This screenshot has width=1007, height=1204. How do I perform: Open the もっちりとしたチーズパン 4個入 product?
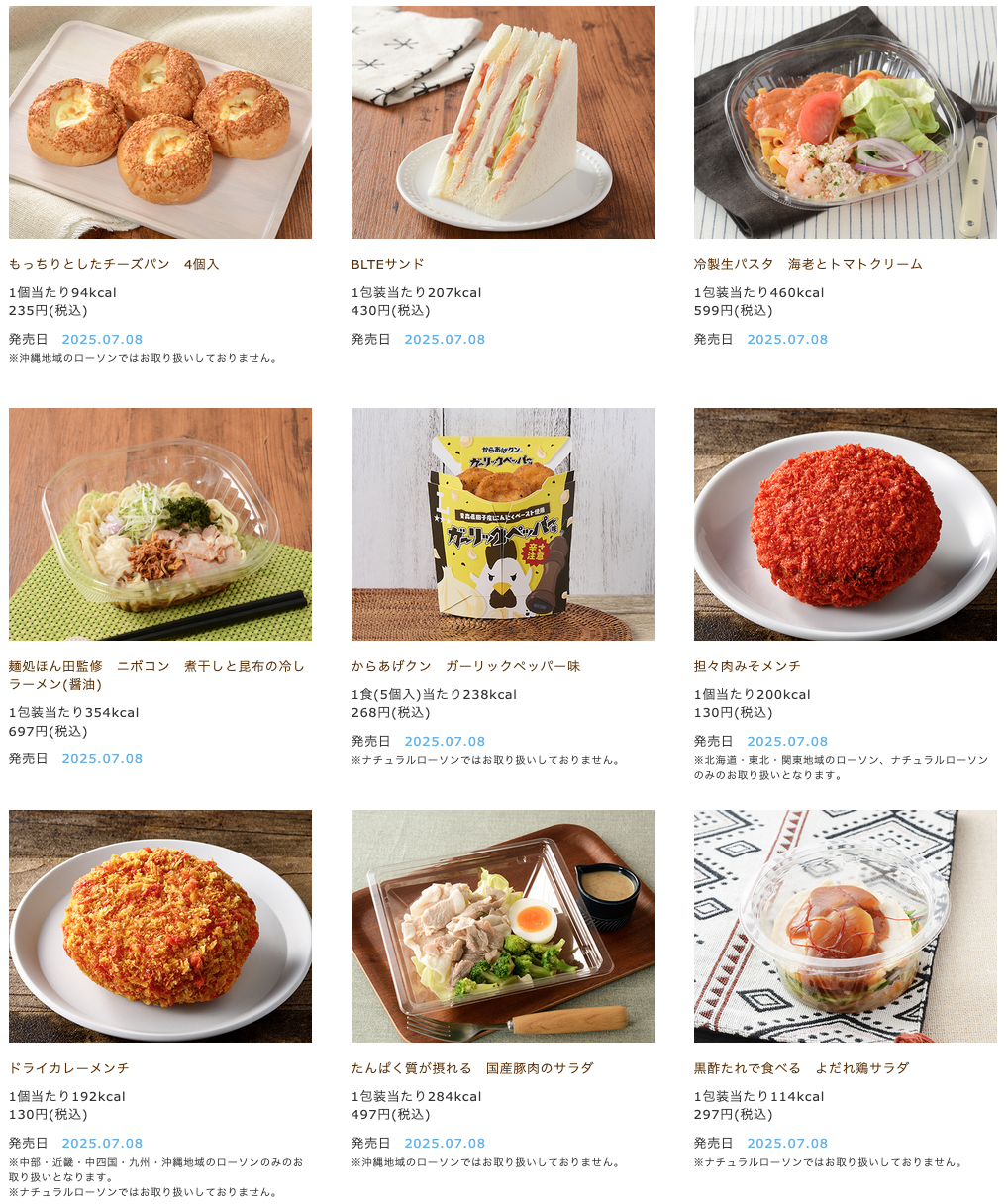click(114, 264)
